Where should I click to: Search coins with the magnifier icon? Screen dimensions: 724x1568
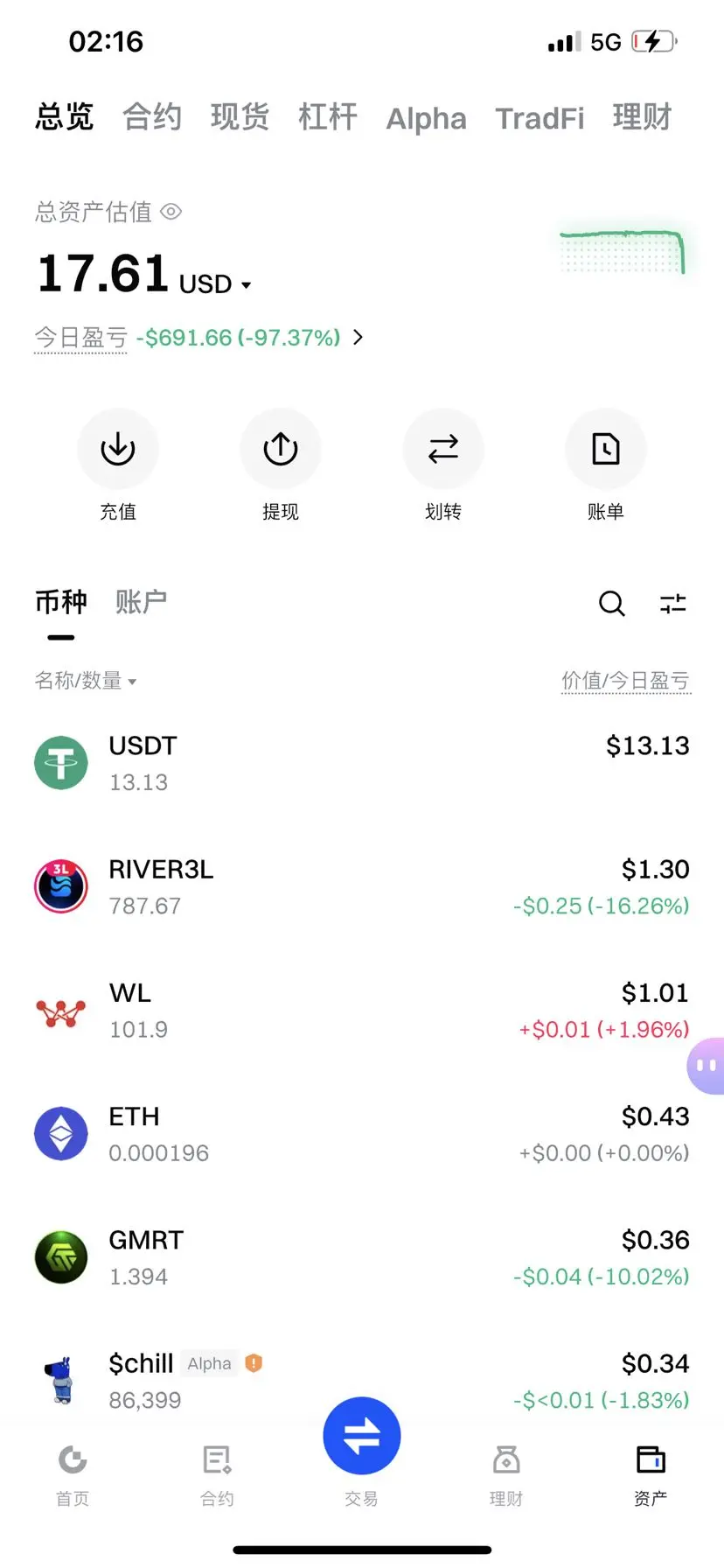click(x=611, y=603)
